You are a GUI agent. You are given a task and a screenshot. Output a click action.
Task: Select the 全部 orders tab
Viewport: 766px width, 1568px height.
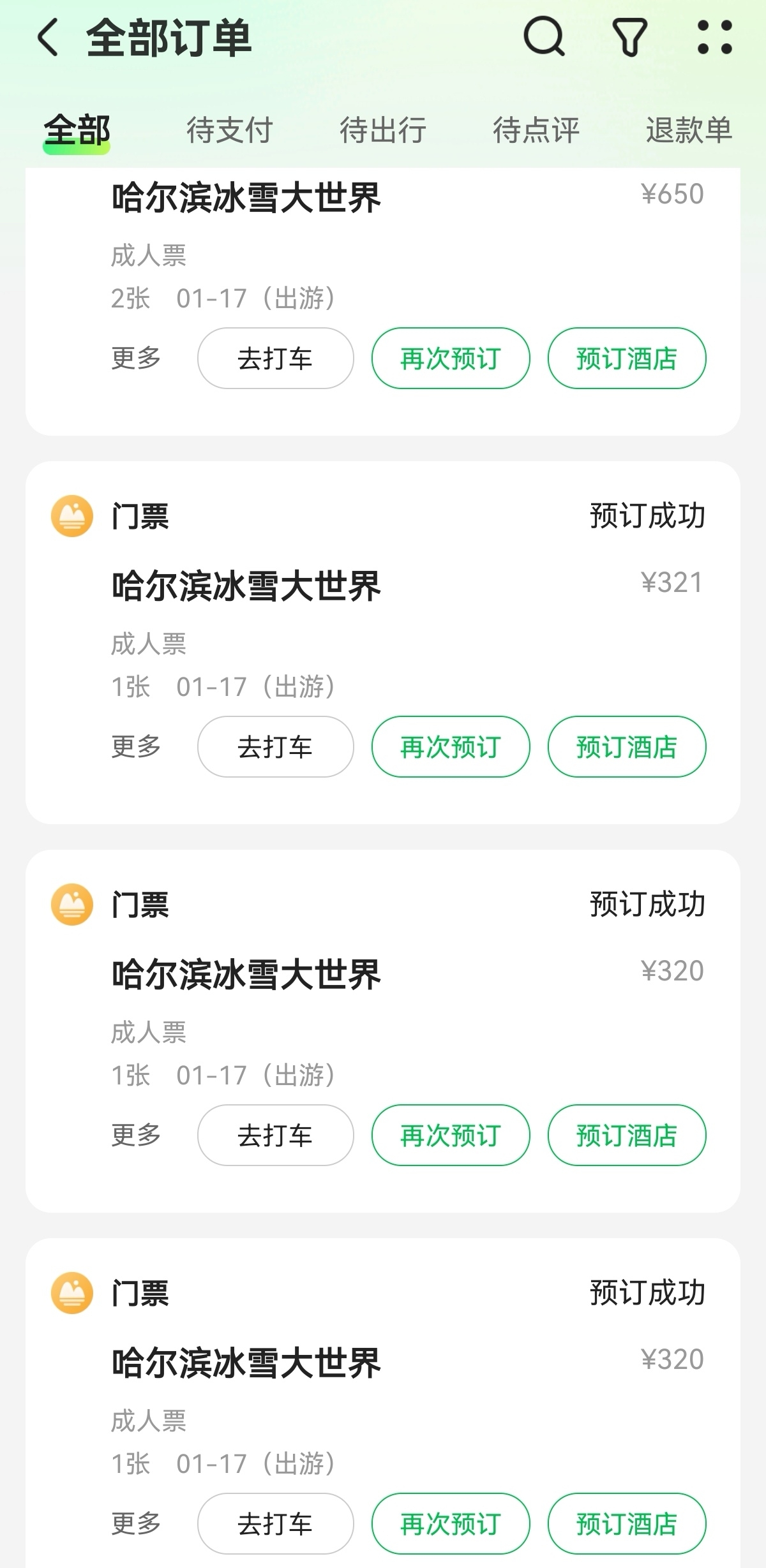point(77,130)
